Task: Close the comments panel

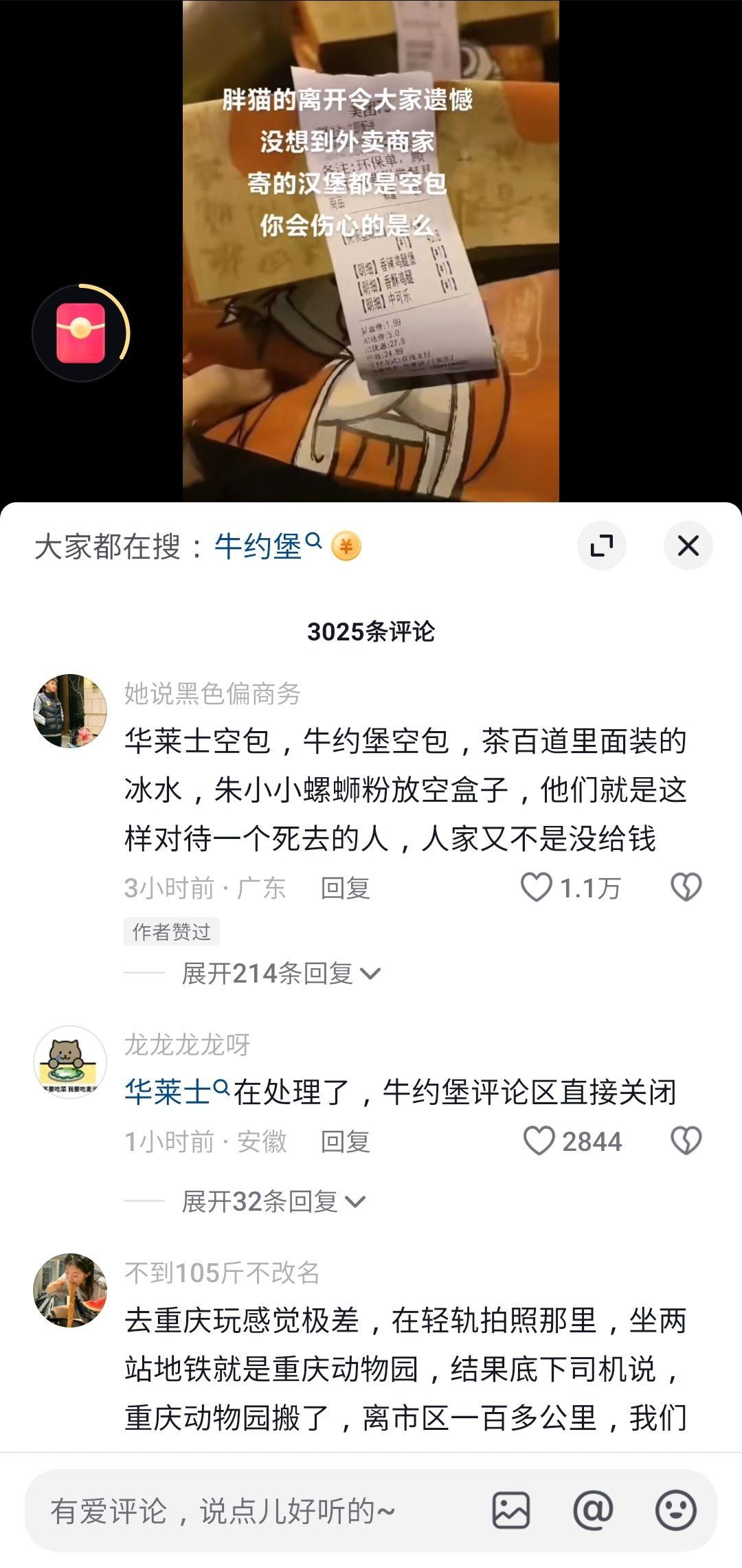Action: tap(688, 546)
